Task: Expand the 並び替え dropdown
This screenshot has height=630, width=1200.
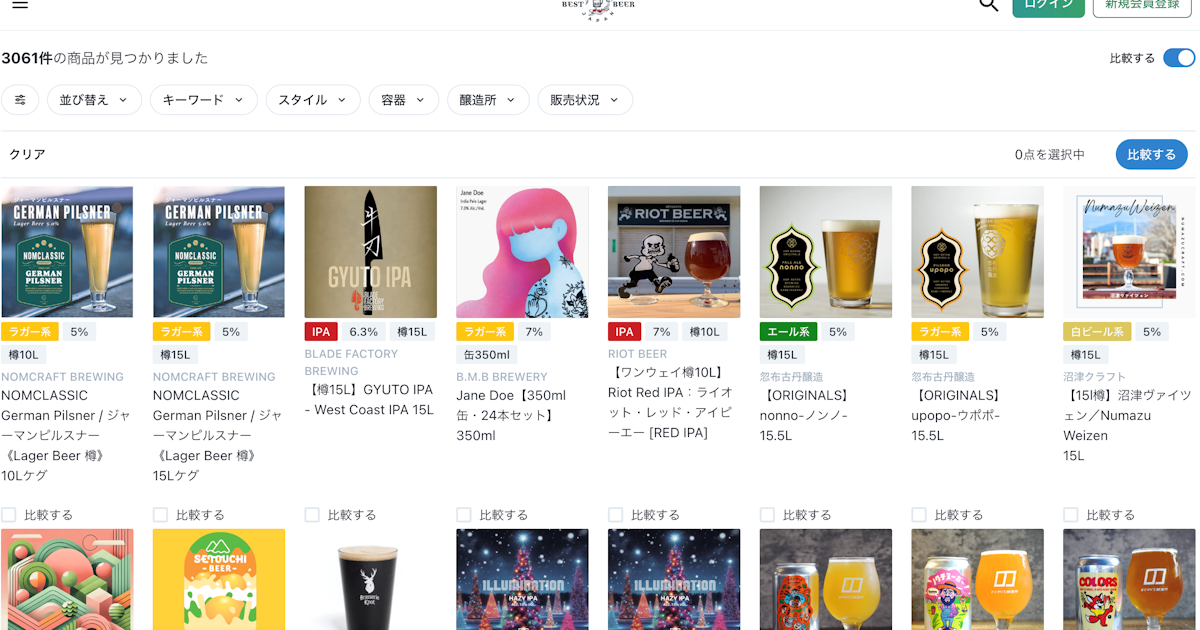Action: (x=94, y=100)
